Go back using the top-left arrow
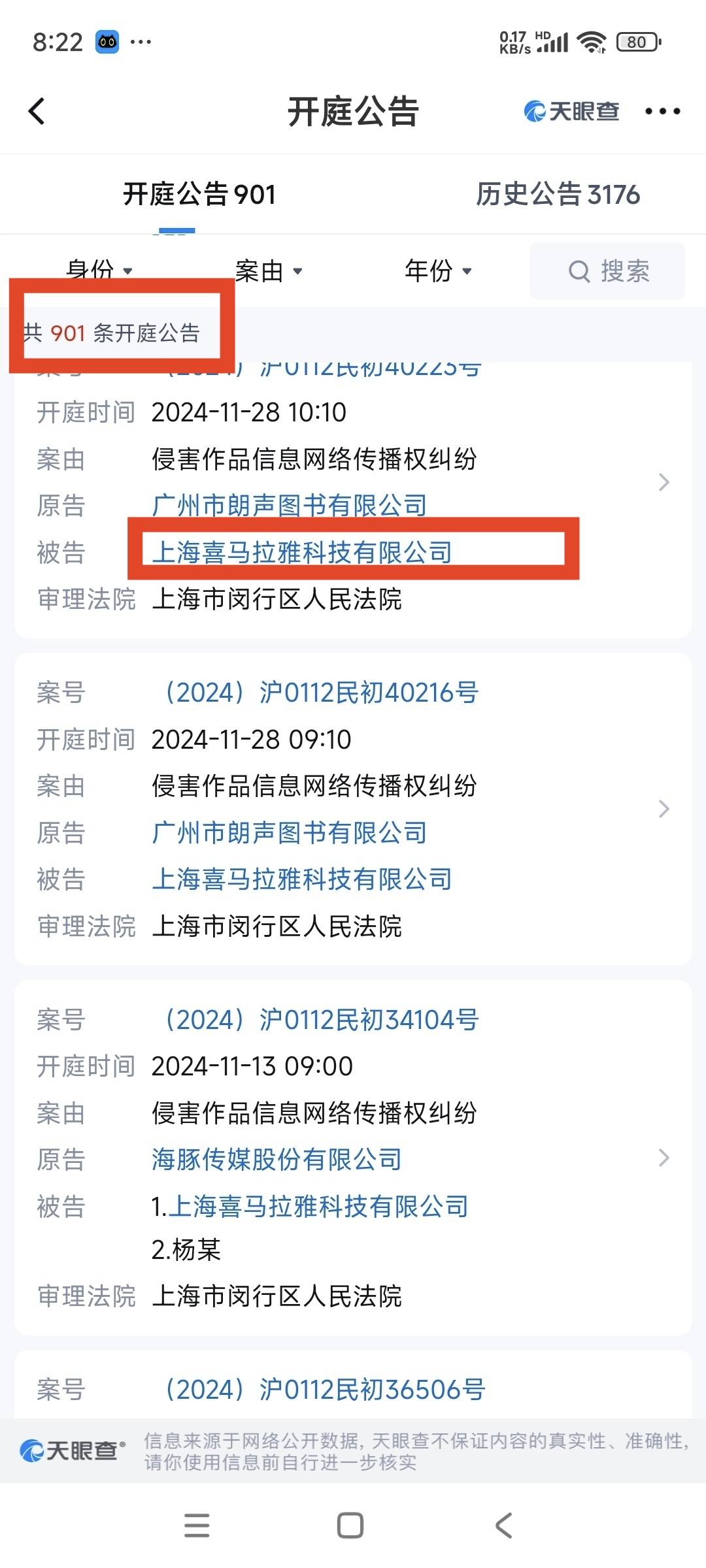This screenshot has height=1568, width=706. pos(37,111)
